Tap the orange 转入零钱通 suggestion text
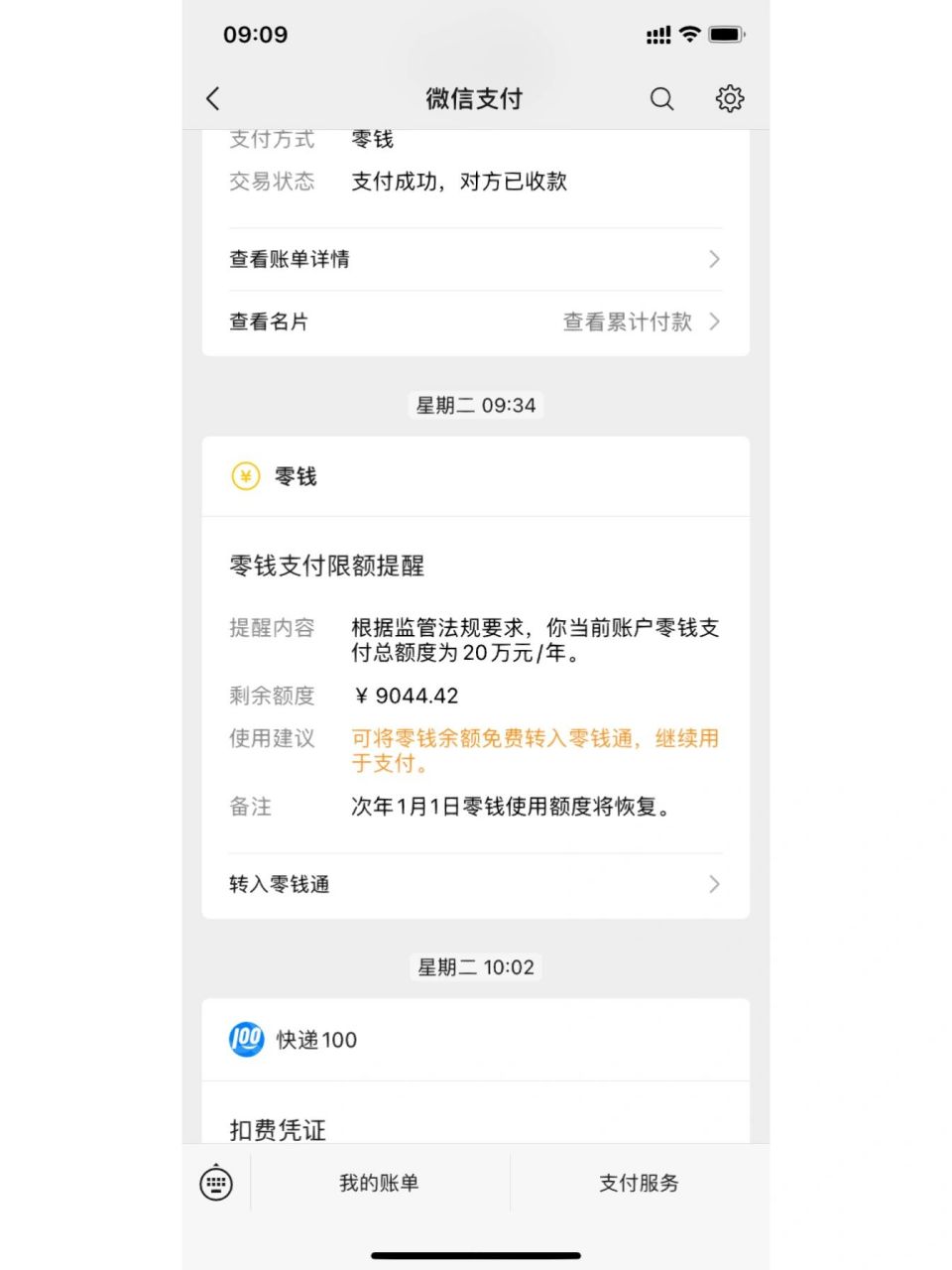952x1270 pixels. (535, 751)
